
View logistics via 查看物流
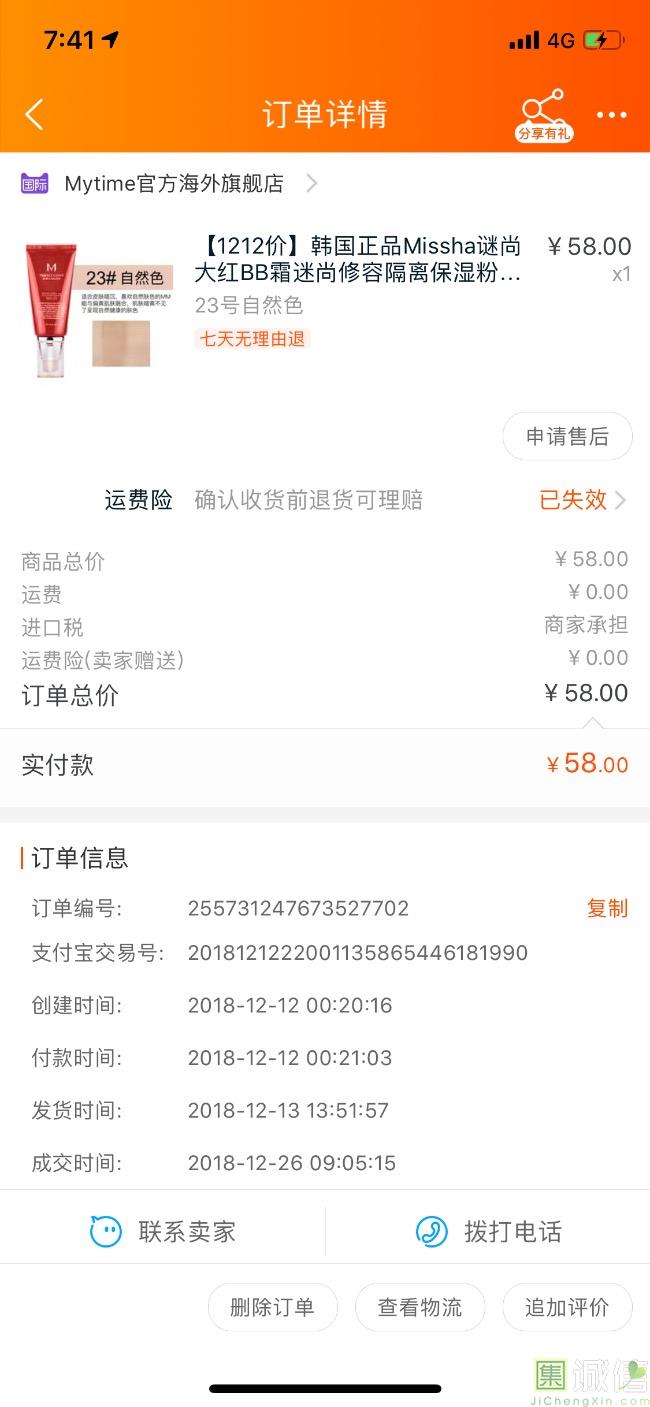coord(420,1307)
